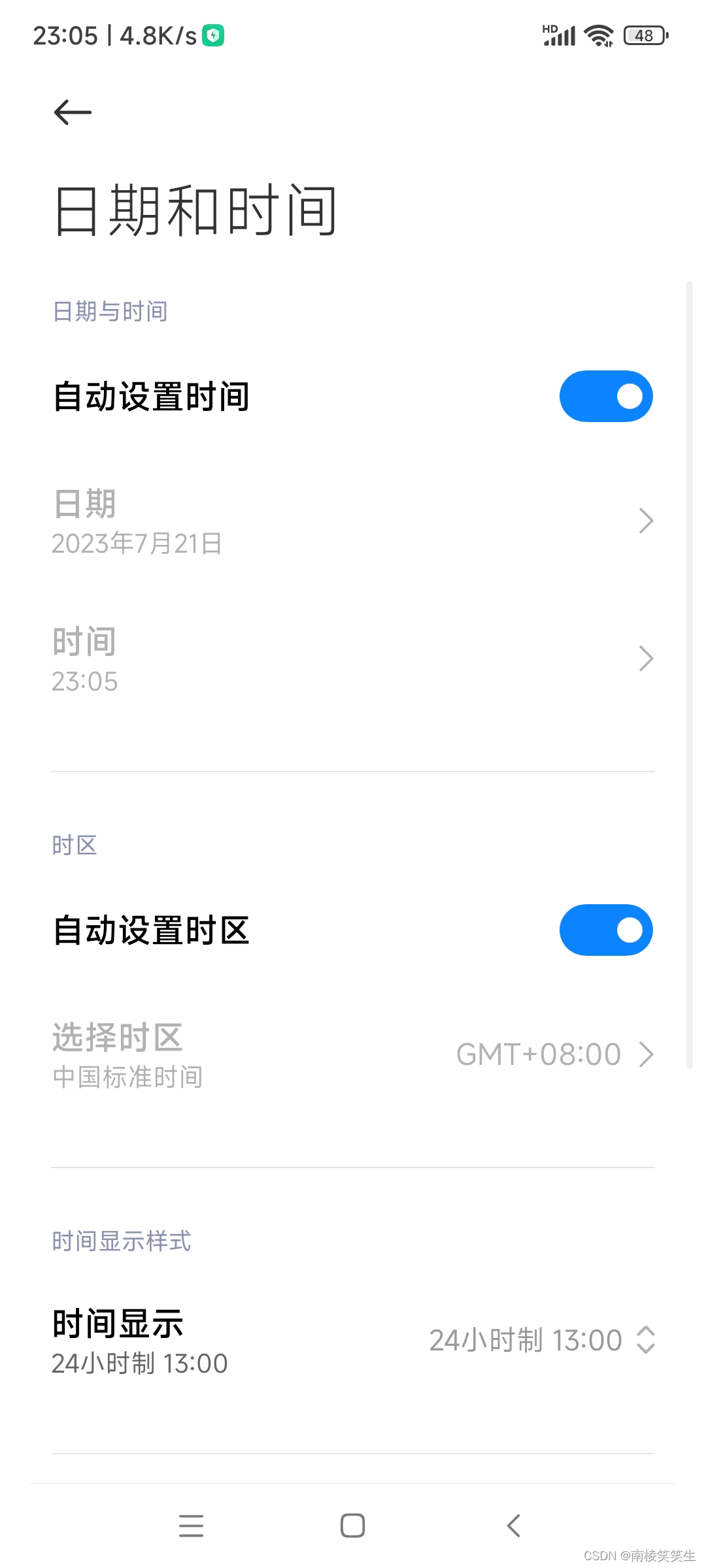Viewport: 706px width, 1568px height.
Task: Go to home screen via navigation bar
Action: coord(352,1526)
